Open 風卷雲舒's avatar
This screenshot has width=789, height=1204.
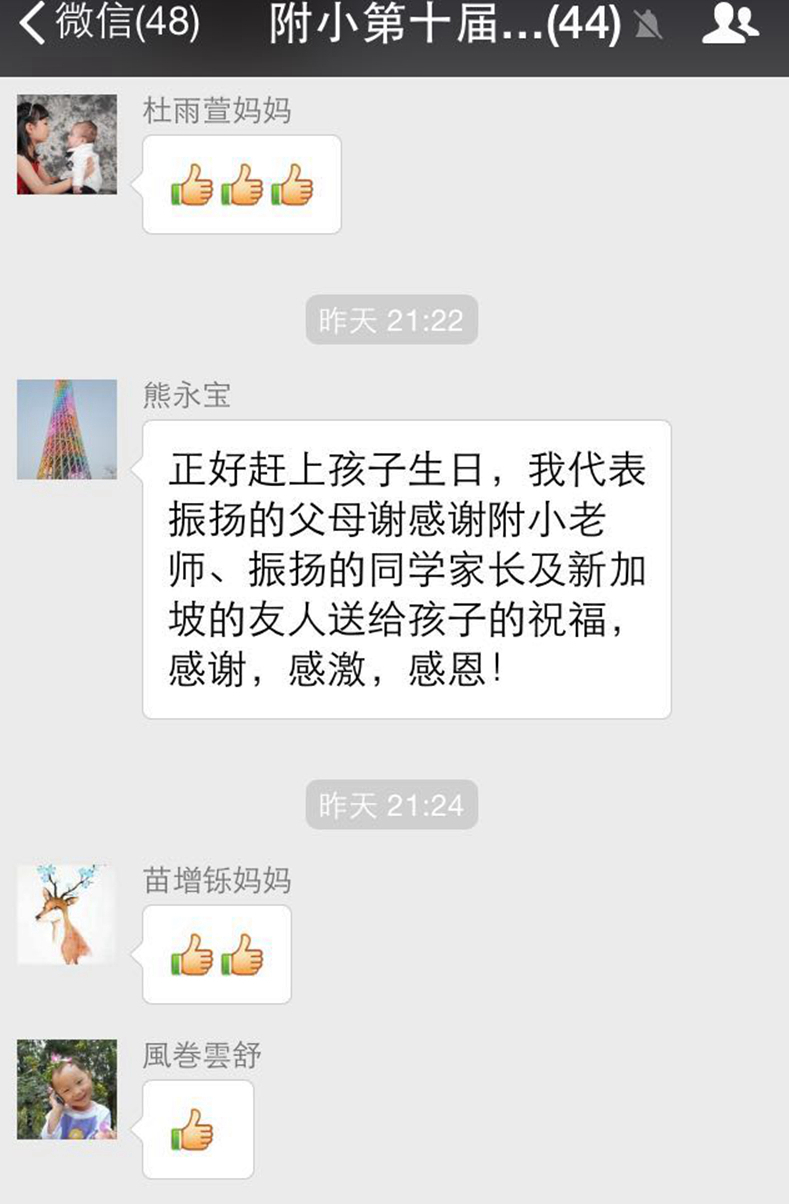tap(67, 1089)
